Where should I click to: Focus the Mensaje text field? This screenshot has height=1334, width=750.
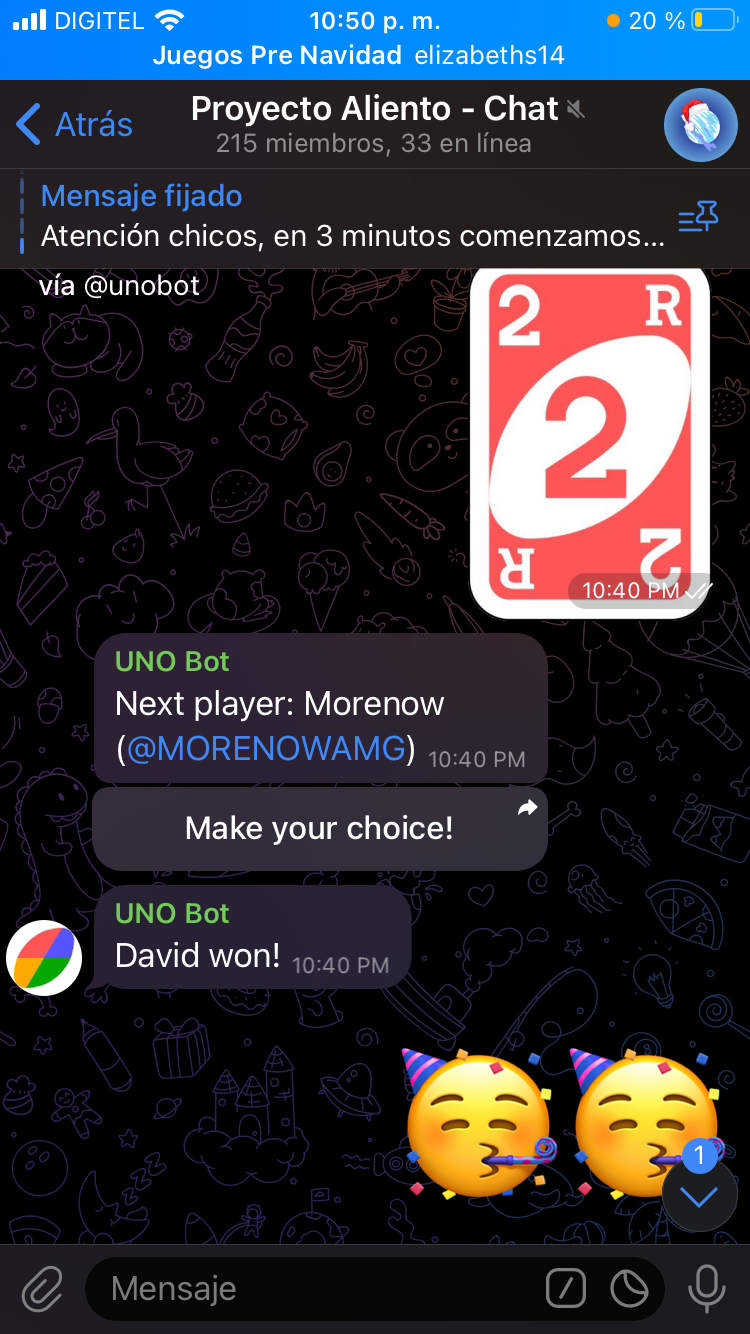coord(320,1289)
